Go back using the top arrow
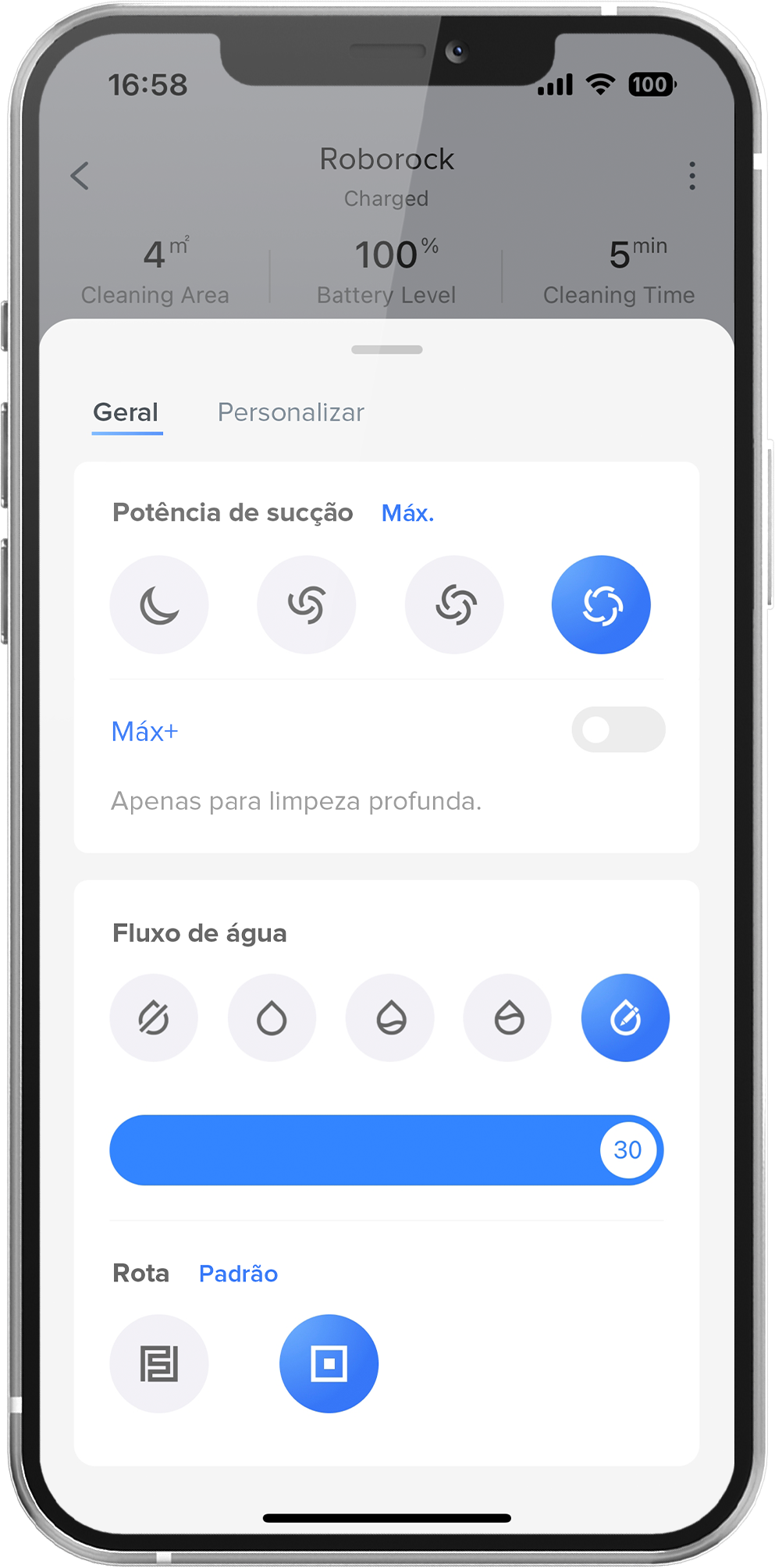This screenshot has width=775, height=1568. click(80, 176)
